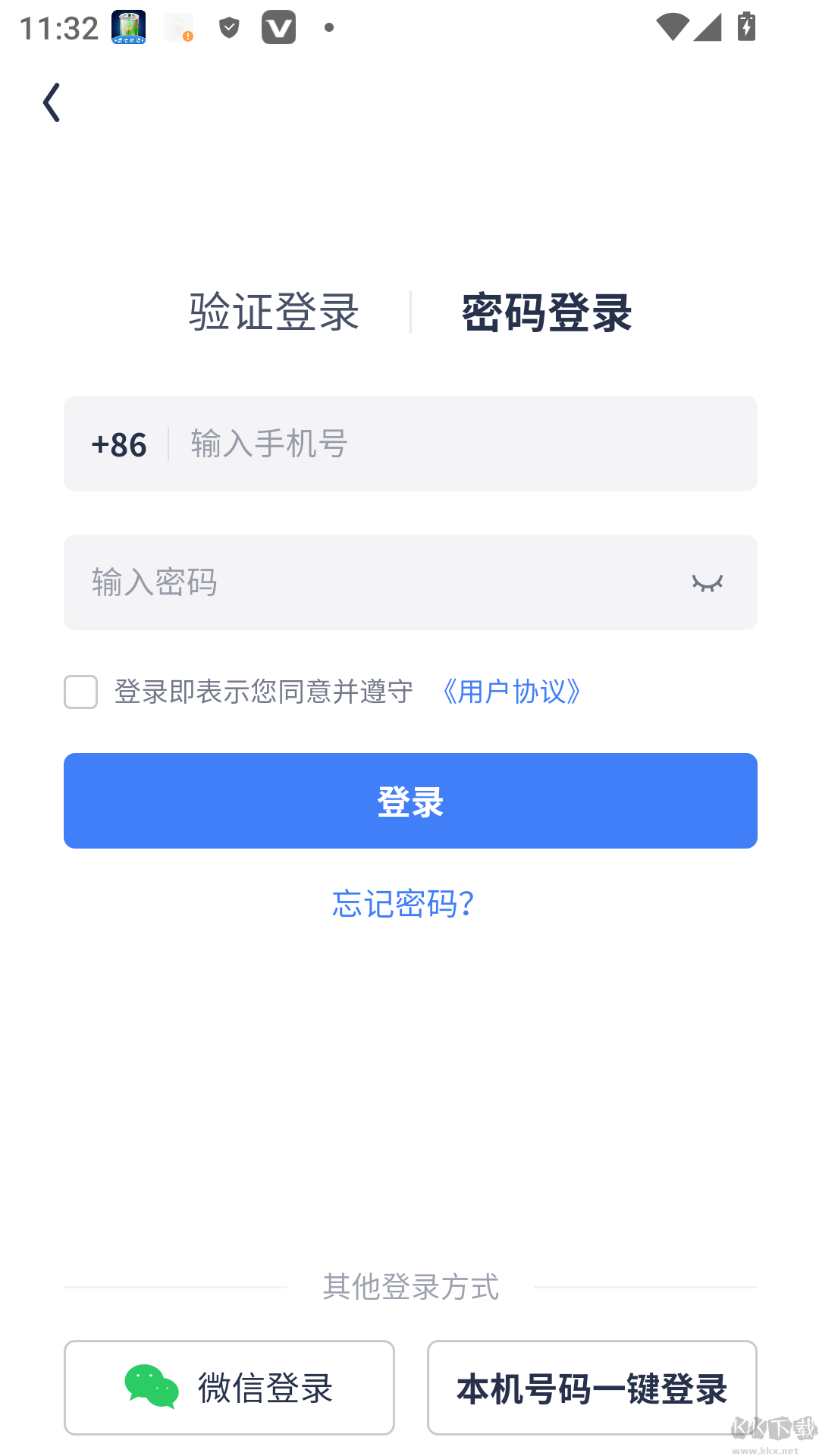Switch to the 验证登录 tab
This screenshot has width=819, height=1456.
coord(274,312)
